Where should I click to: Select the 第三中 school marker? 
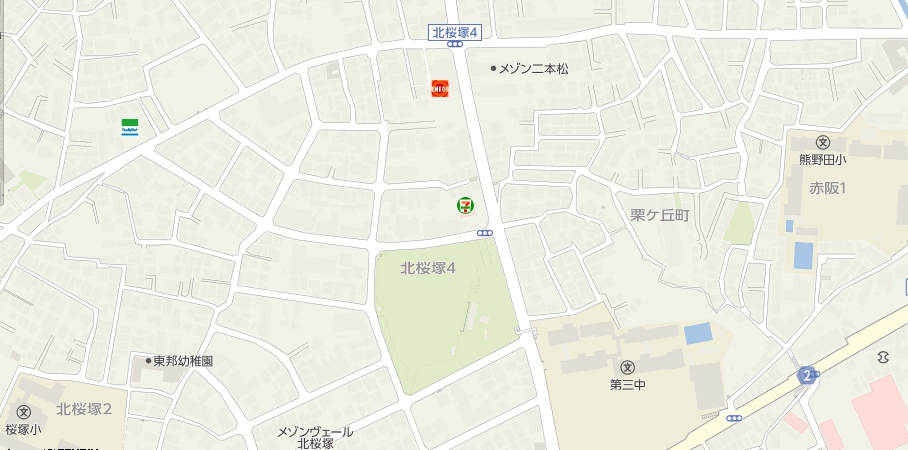[627, 368]
